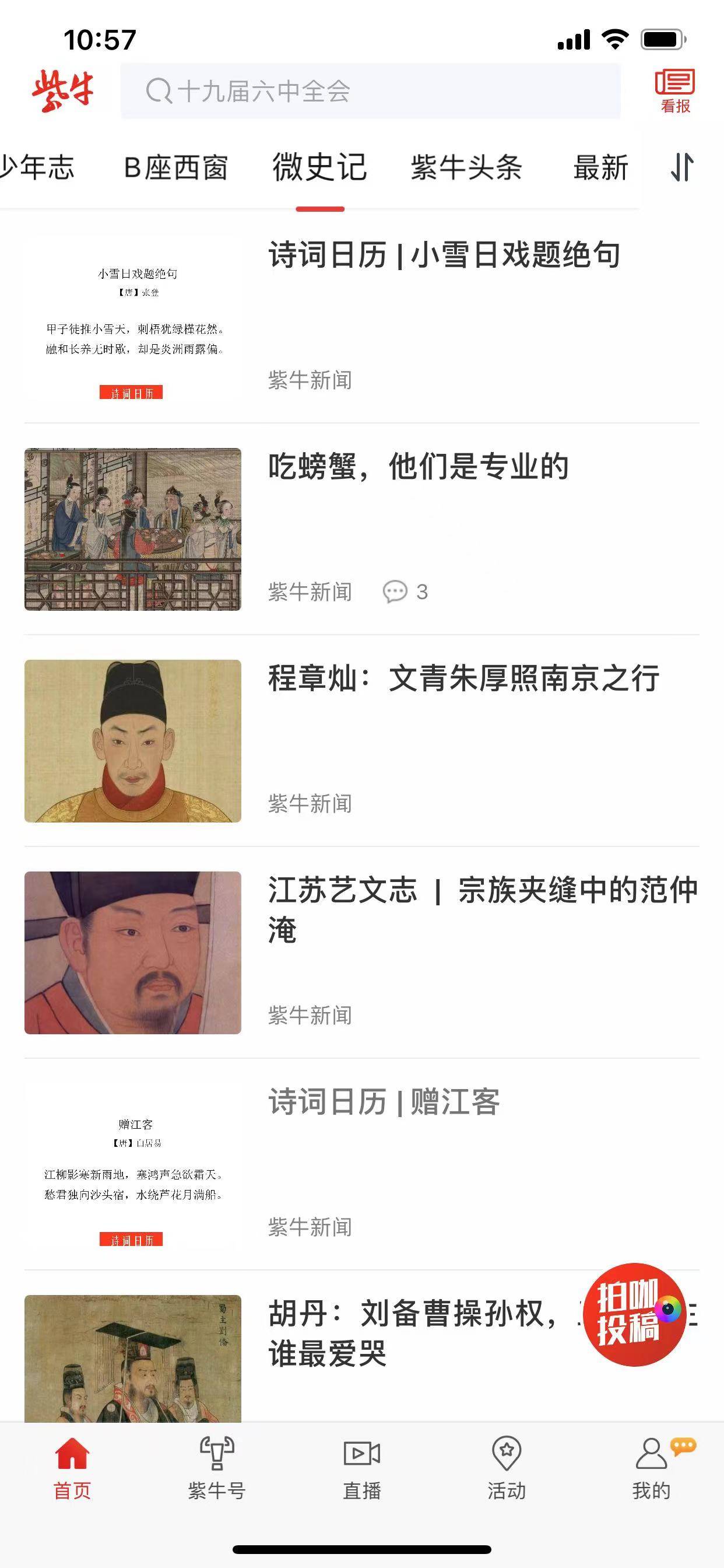Tap the channel sort arrows icon
724x1568 pixels.
click(682, 167)
